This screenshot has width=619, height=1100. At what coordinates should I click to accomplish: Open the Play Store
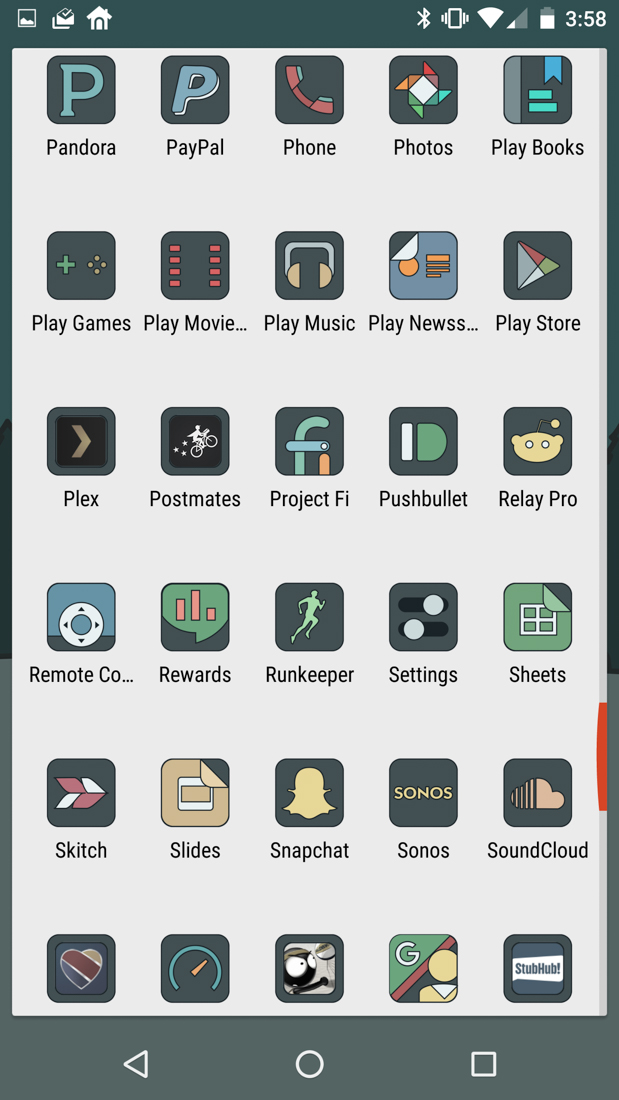(537, 267)
